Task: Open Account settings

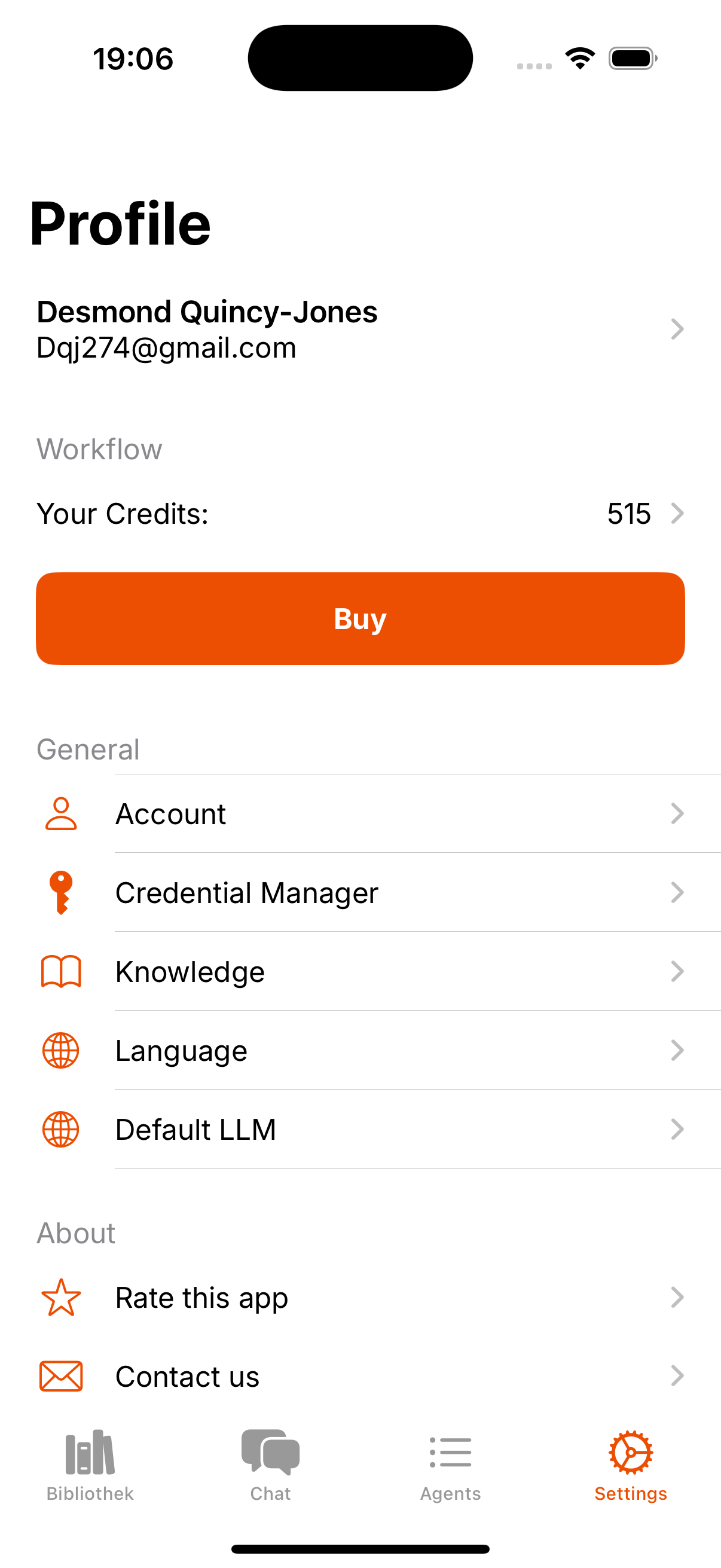Action: click(x=360, y=814)
